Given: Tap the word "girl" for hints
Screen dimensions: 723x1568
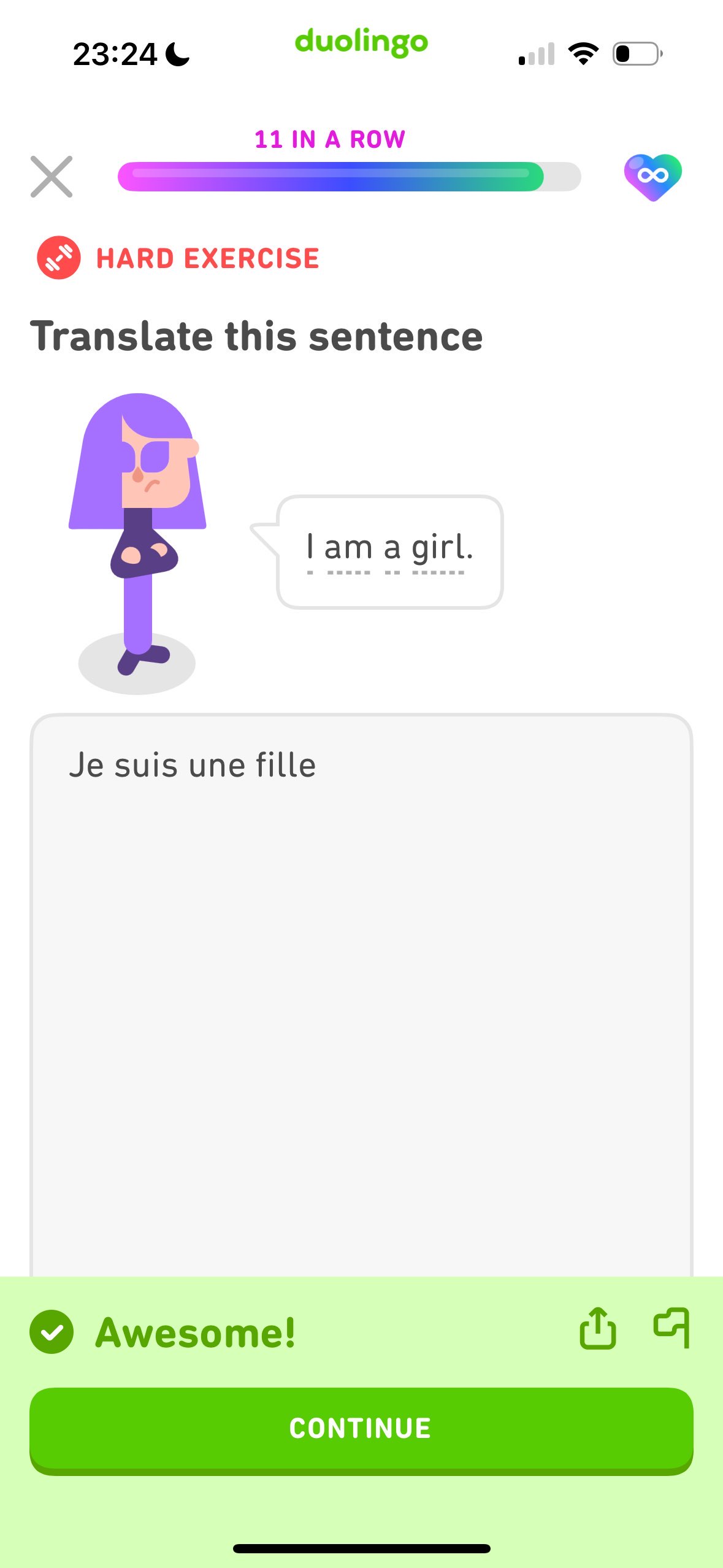Looking at the screenshot, I should tap(438, 547).
